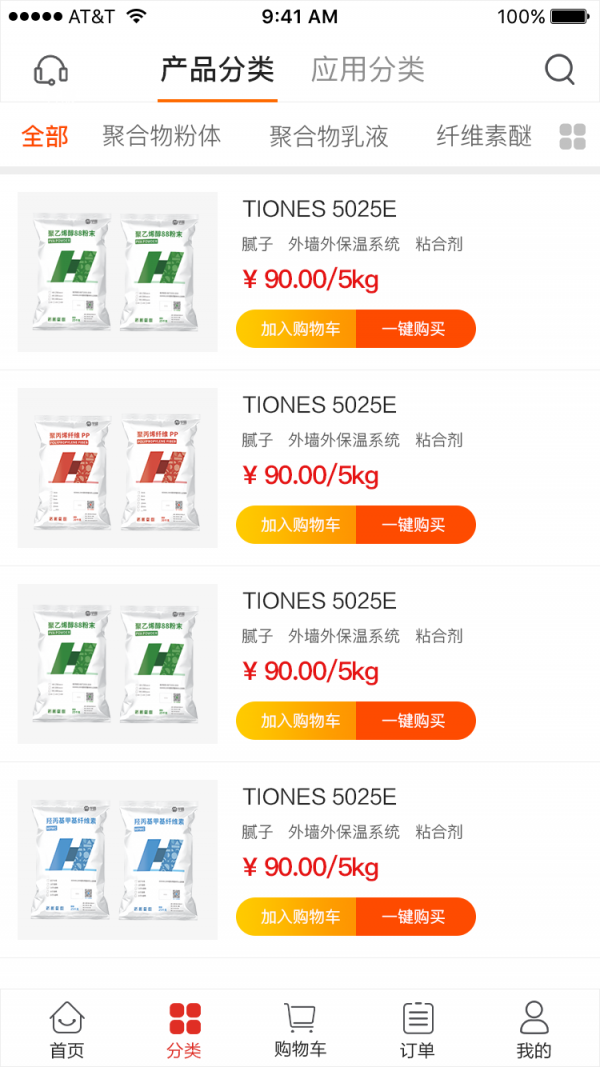
Task: Go to the 首页 home tab
Action: coord(67,1029)
